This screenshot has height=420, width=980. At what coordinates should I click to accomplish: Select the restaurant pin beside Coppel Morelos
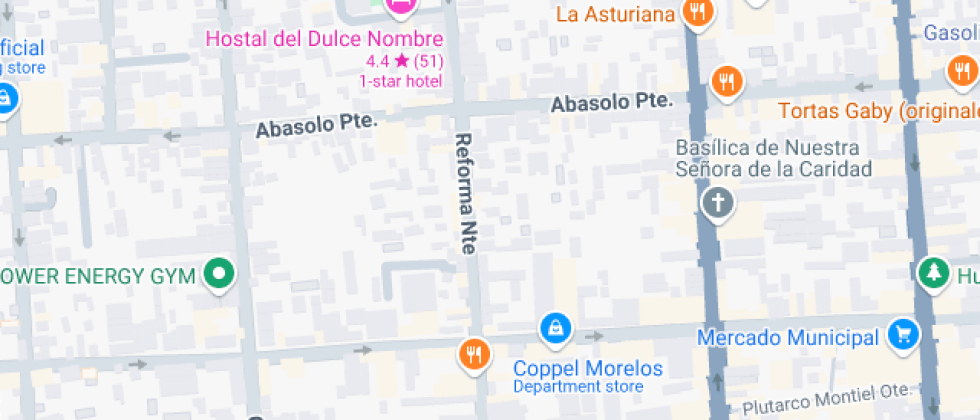pos(475,356)
